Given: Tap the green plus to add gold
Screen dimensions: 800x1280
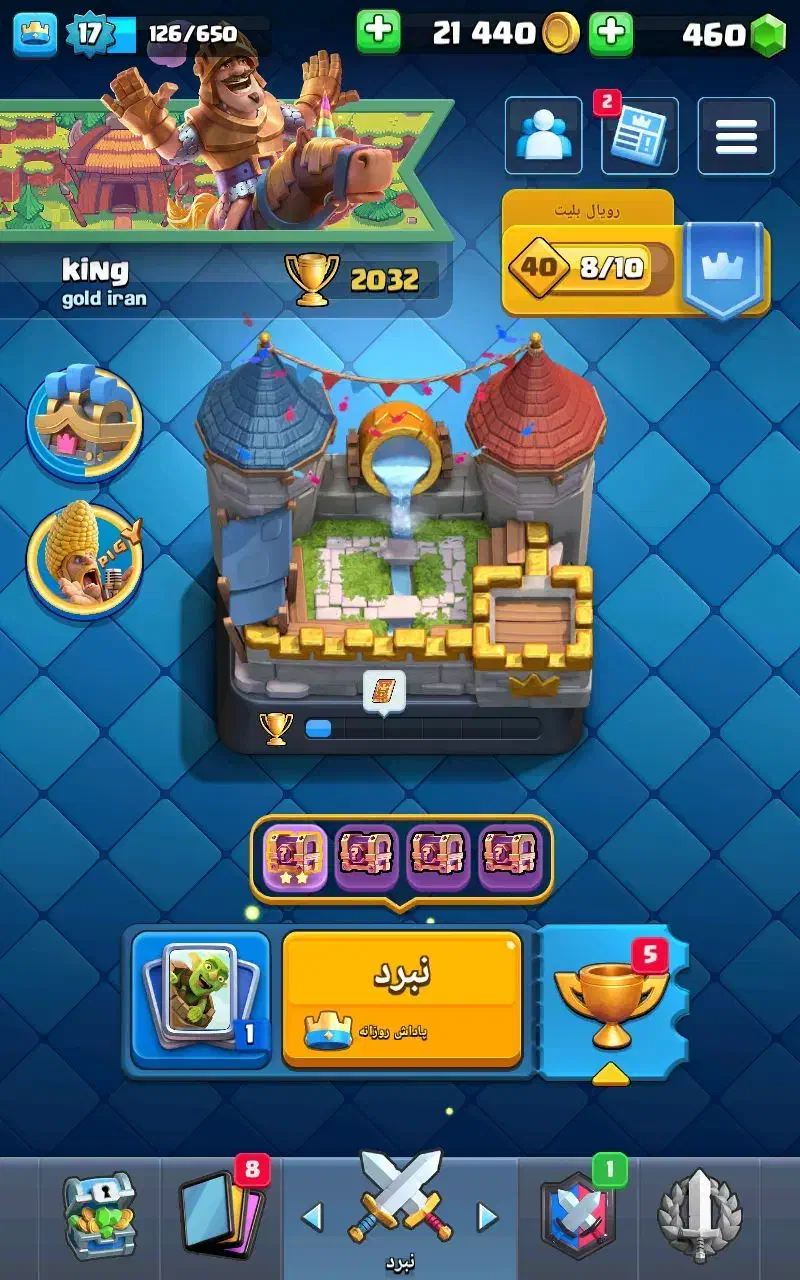Looking at the screenshot, I should pyautogui.click(x=379, y=32).
